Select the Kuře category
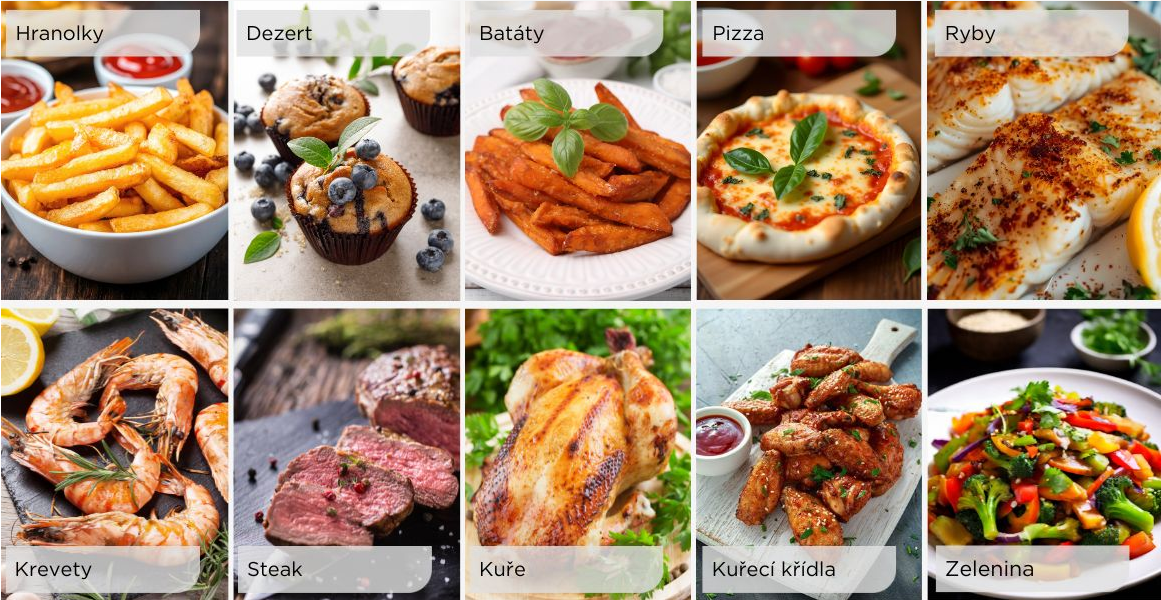The image size is (1161, 600). click(578, 450)
